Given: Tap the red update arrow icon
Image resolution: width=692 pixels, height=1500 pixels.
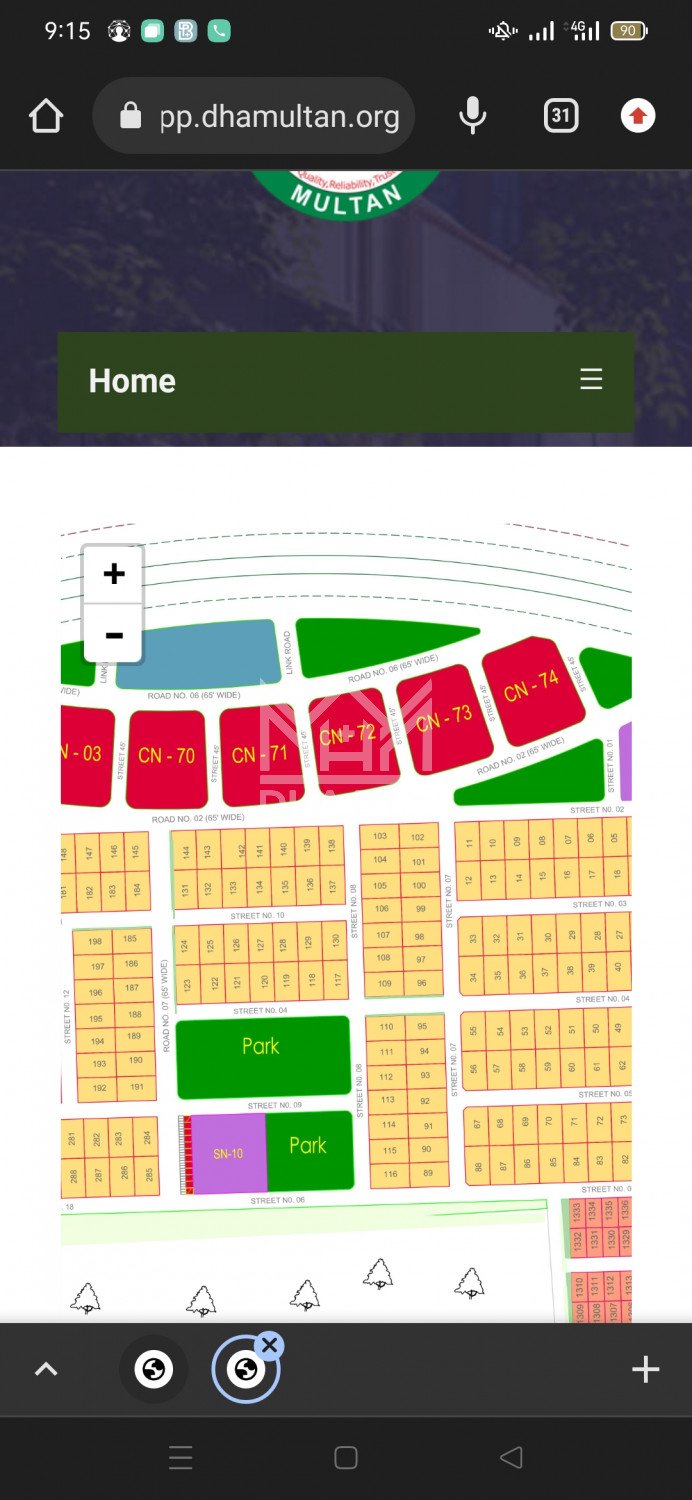Looking at the screenshot, I should point(638,117).
